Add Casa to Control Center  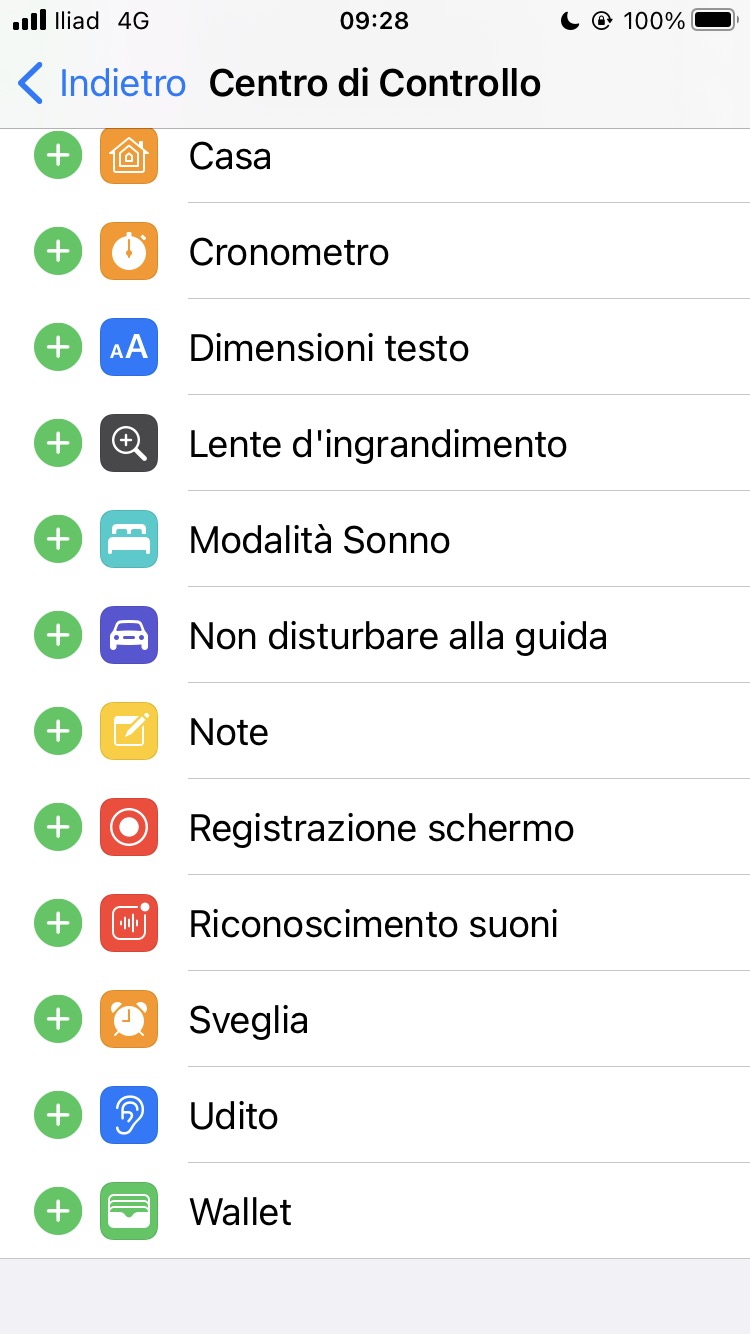(x=58, y=156)
